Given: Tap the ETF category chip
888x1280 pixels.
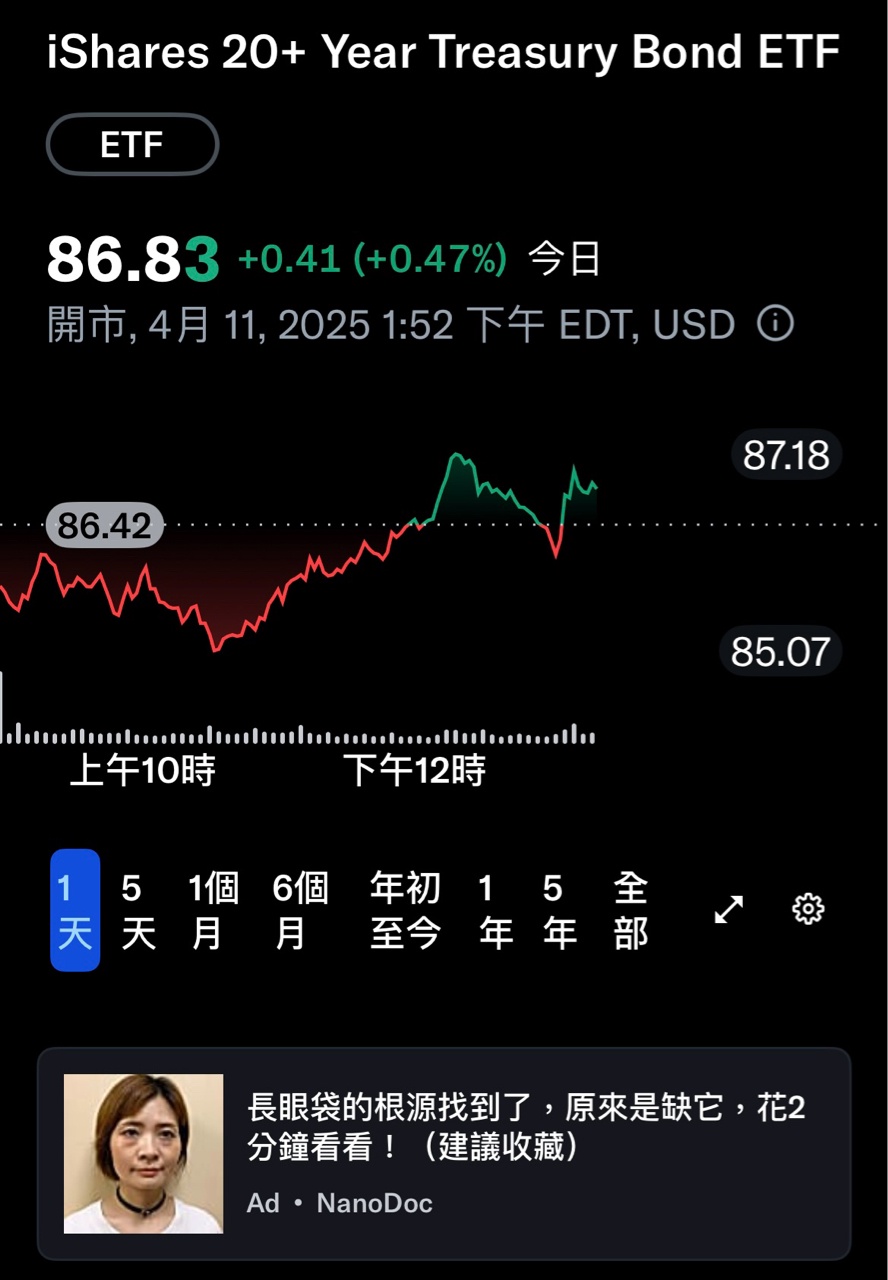Looking at the screenshot, I should coord(132,145).
